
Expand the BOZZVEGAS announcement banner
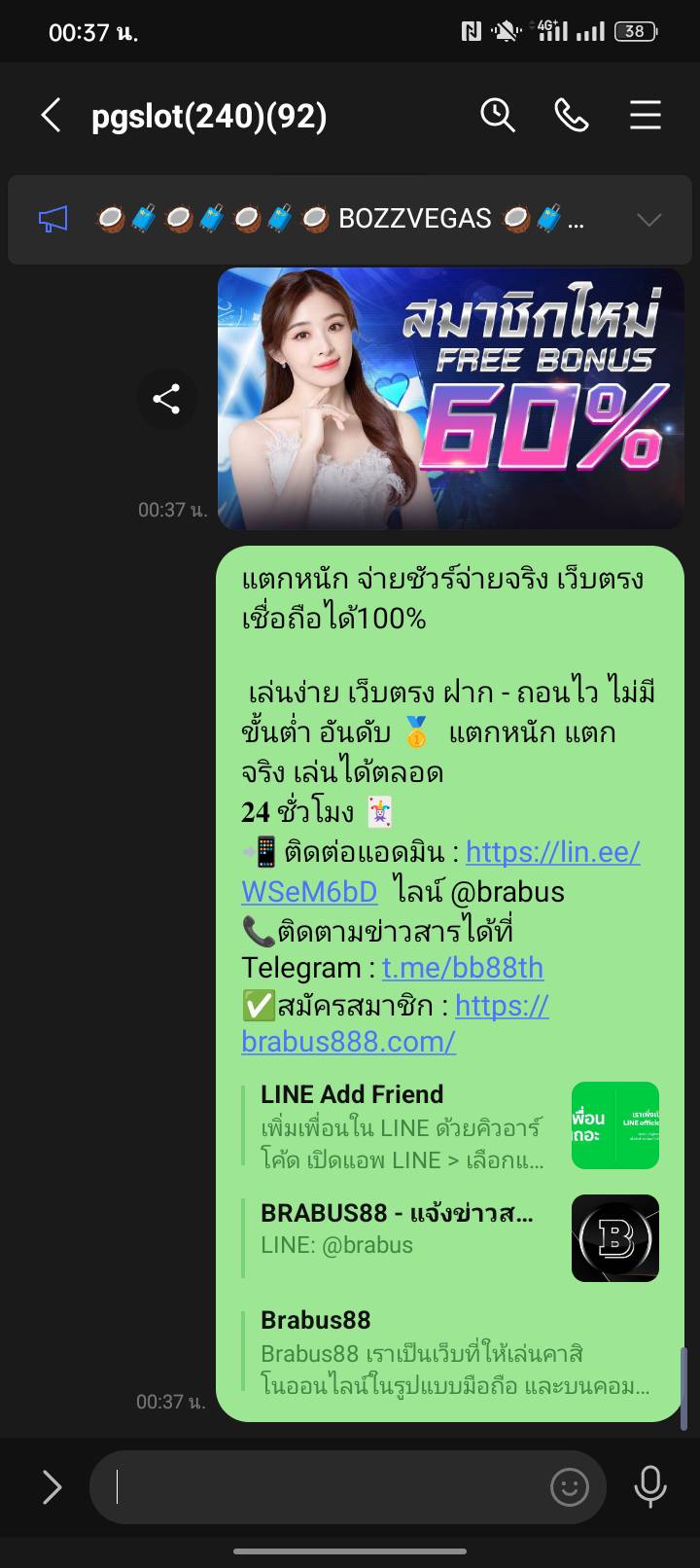coord(647,220)
